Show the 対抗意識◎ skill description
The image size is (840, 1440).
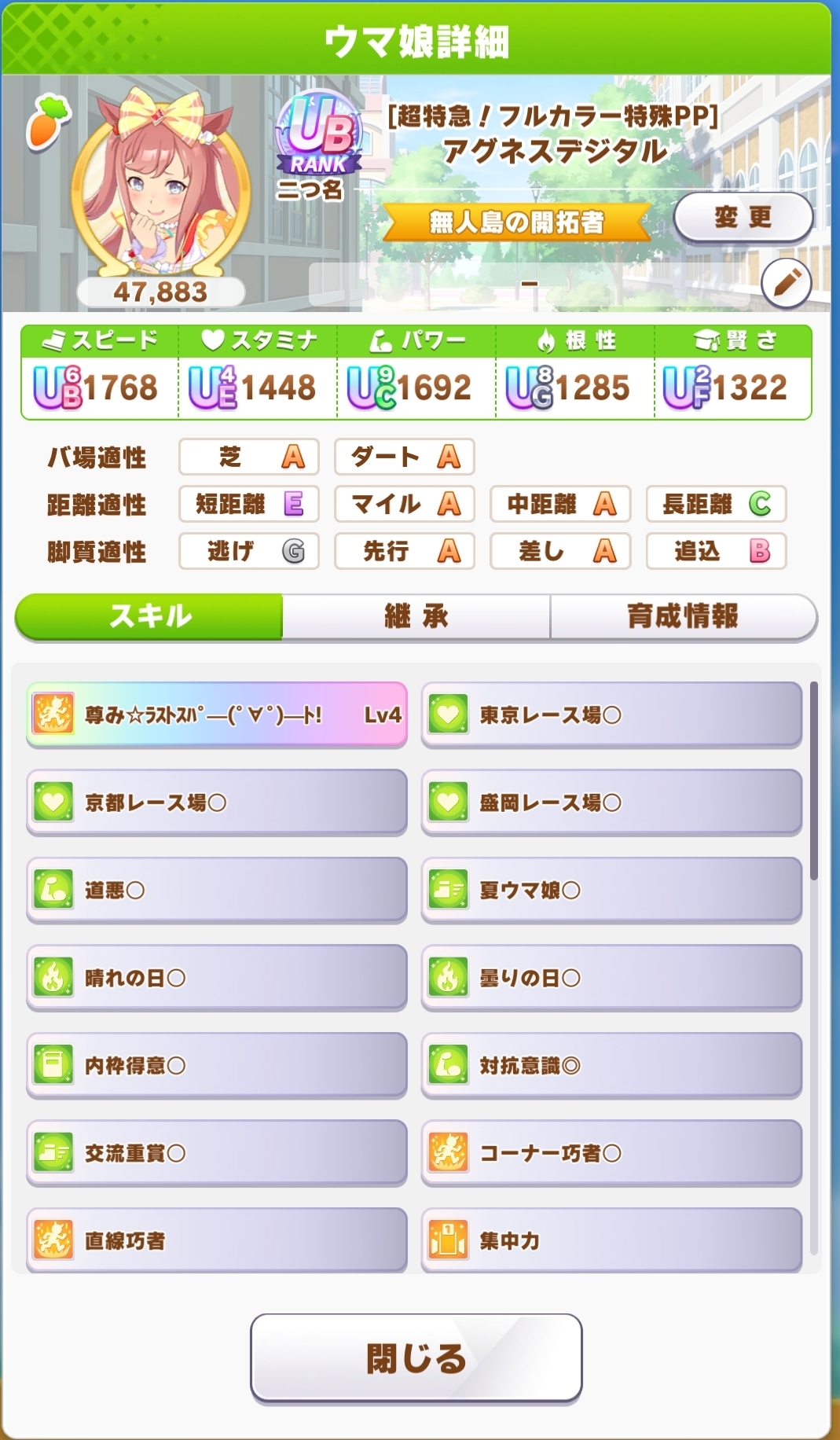[x=611, y=1065]
